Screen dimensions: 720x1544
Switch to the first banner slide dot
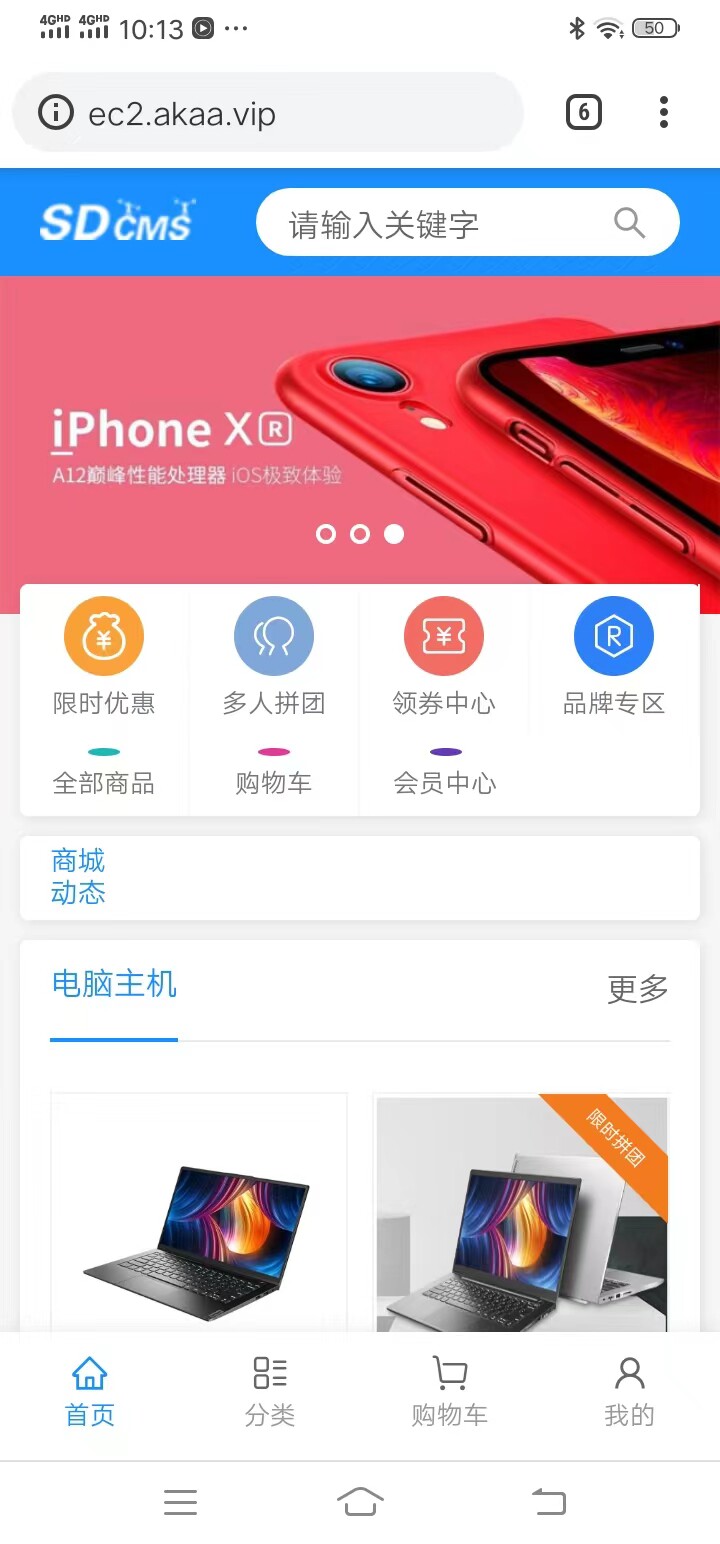tap(325, 534)
